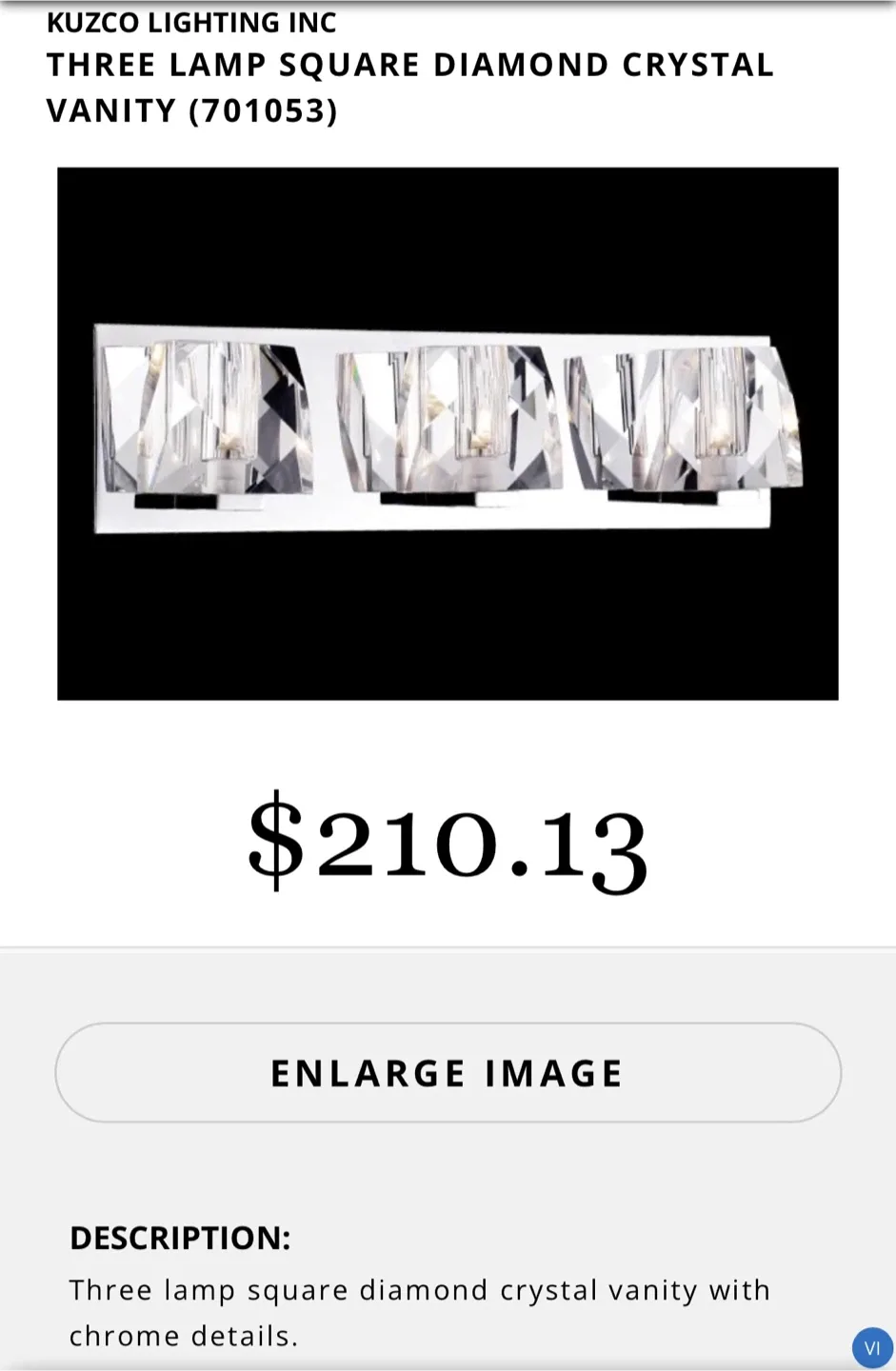Select the KUZCO LIGHTING INC header text

tap(190, 23)
